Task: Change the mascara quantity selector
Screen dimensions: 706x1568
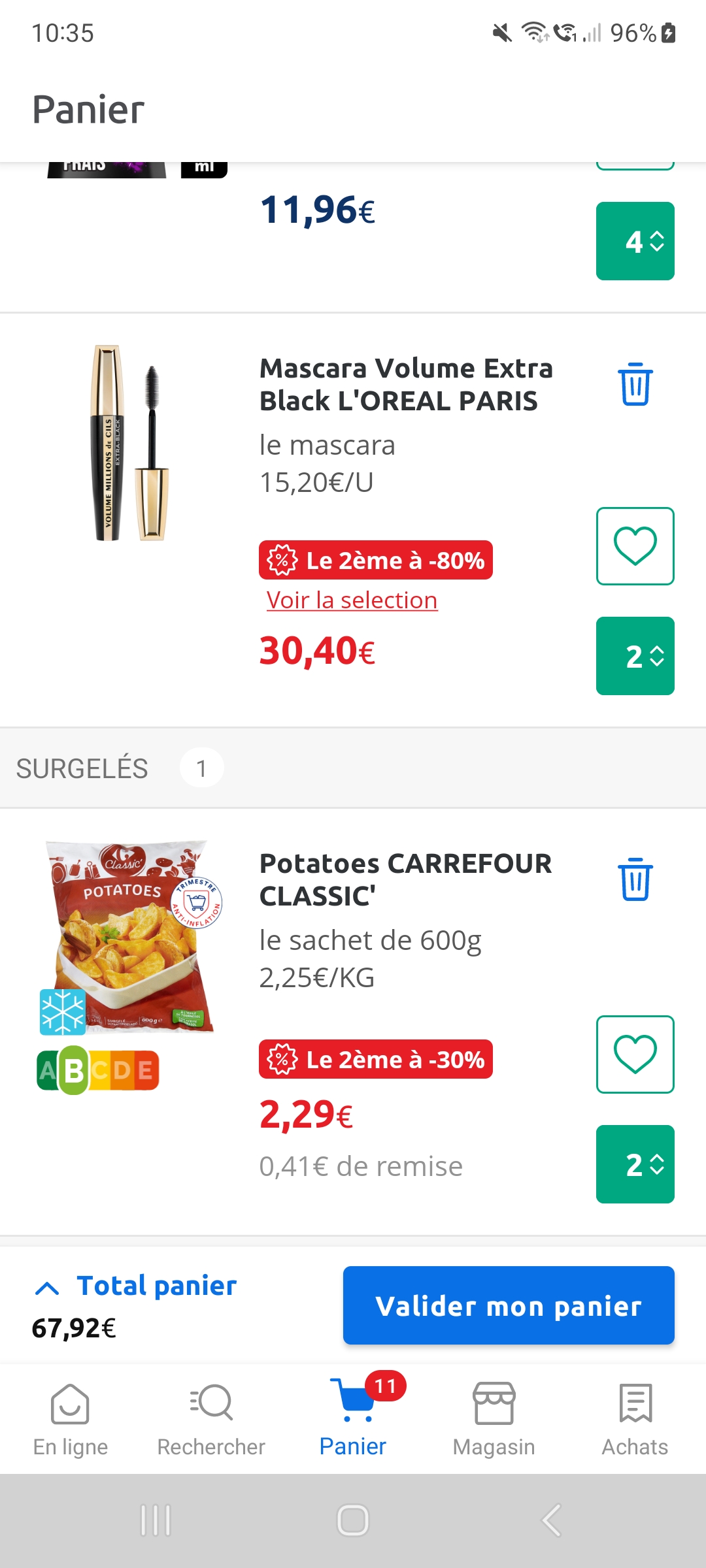Action: coord(635,656)
